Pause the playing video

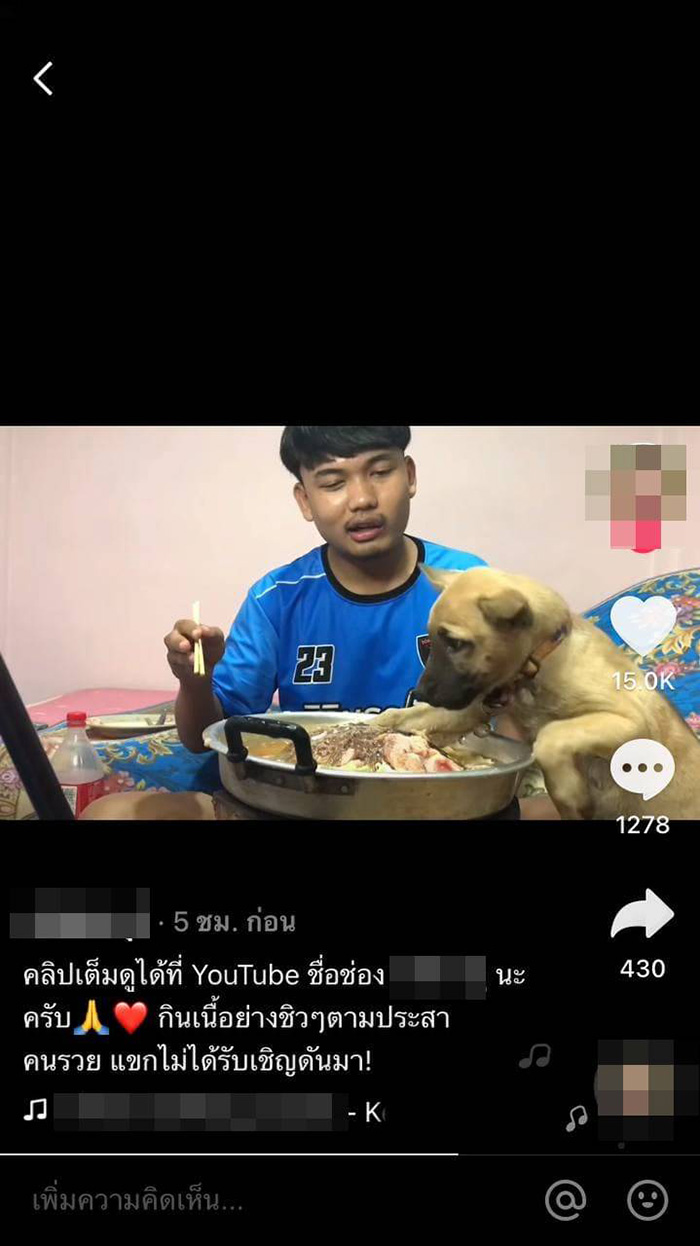tap(300, 624)
